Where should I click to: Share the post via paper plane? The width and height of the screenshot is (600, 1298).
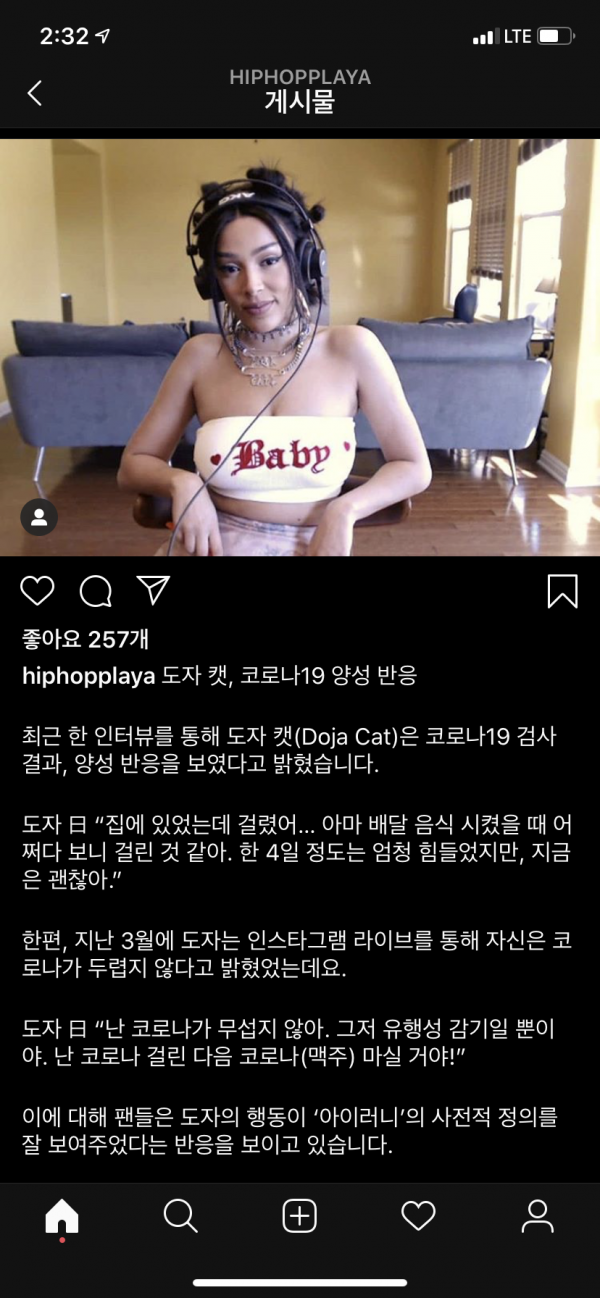click(154, 590)
